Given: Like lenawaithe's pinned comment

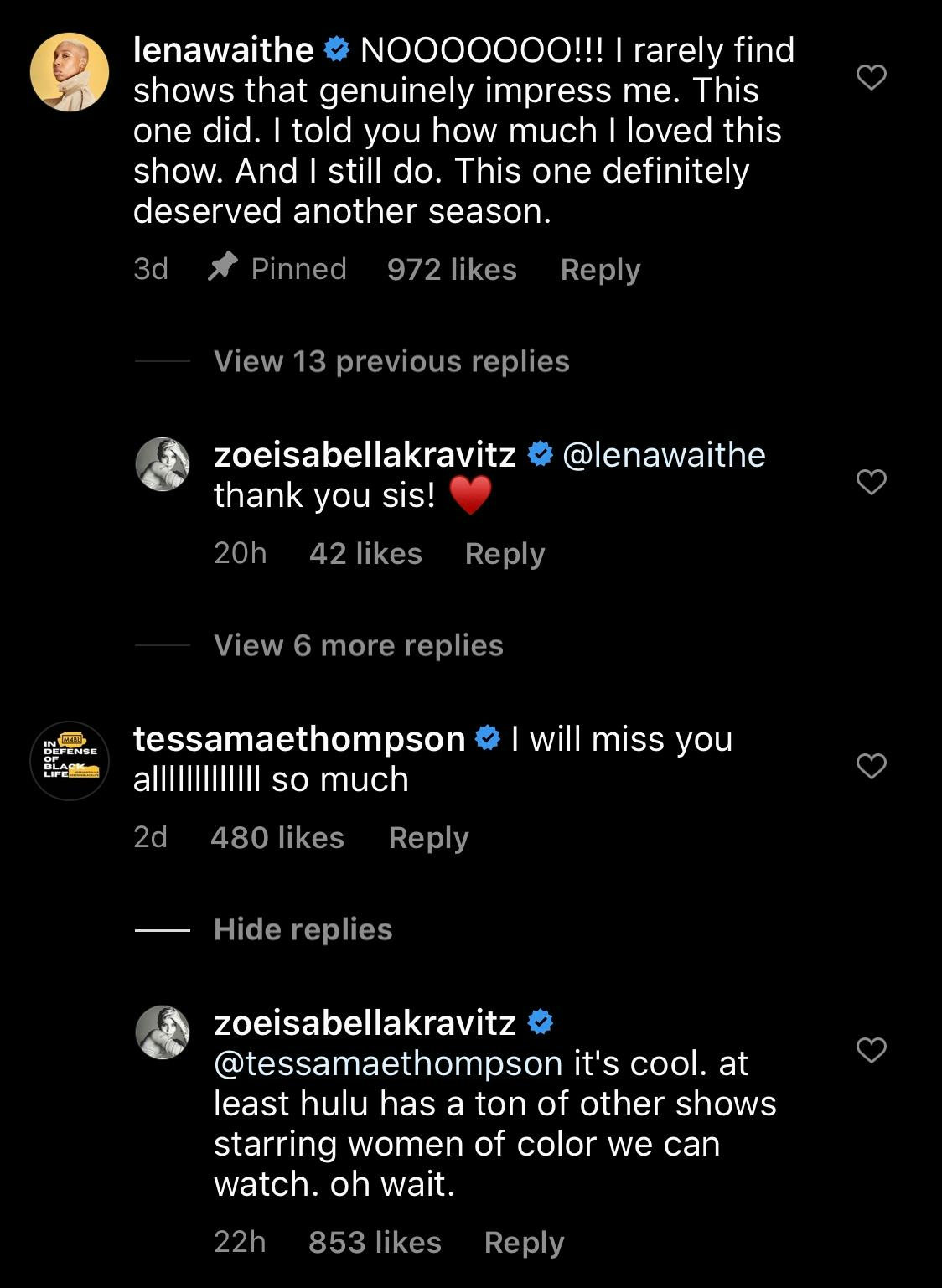Looking at the screenshot, I should tap(872, 78).
